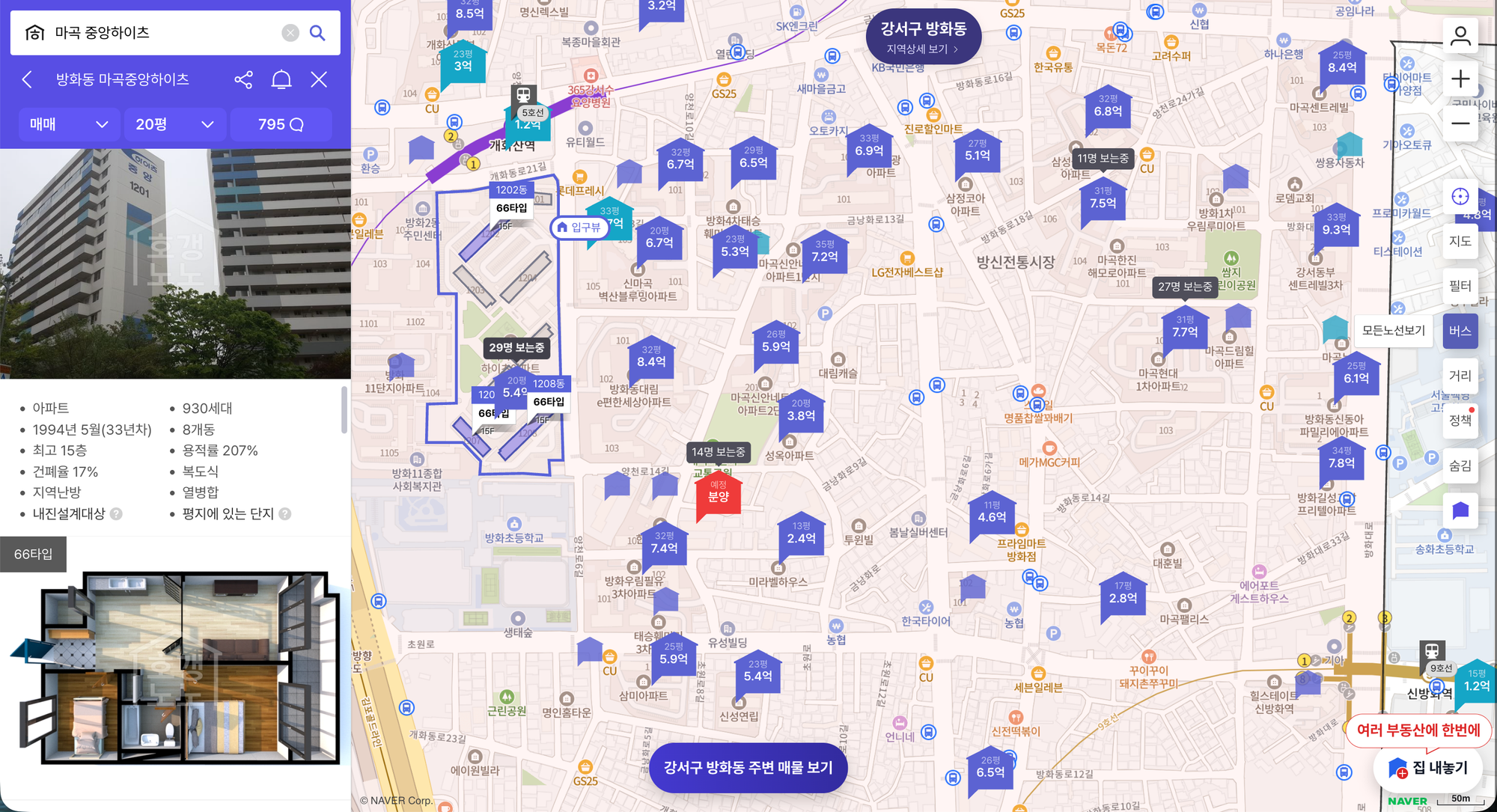Open the 입구뷰 entrance view
This screenshot has width=1497, height=812.
coord(579,228)
